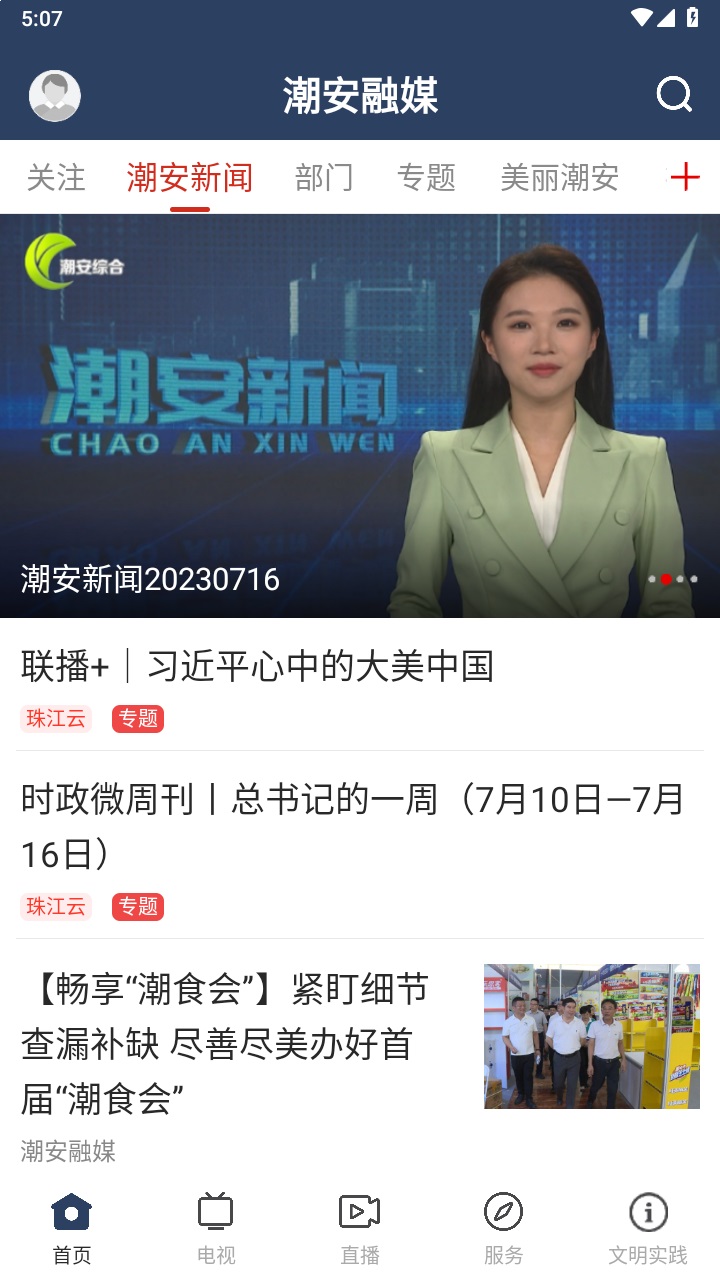The width and height of the screenshot is (720, 1280).
Task: Read 联播+｜习近平心中的大美中国
Action: [x=258, y=666]
